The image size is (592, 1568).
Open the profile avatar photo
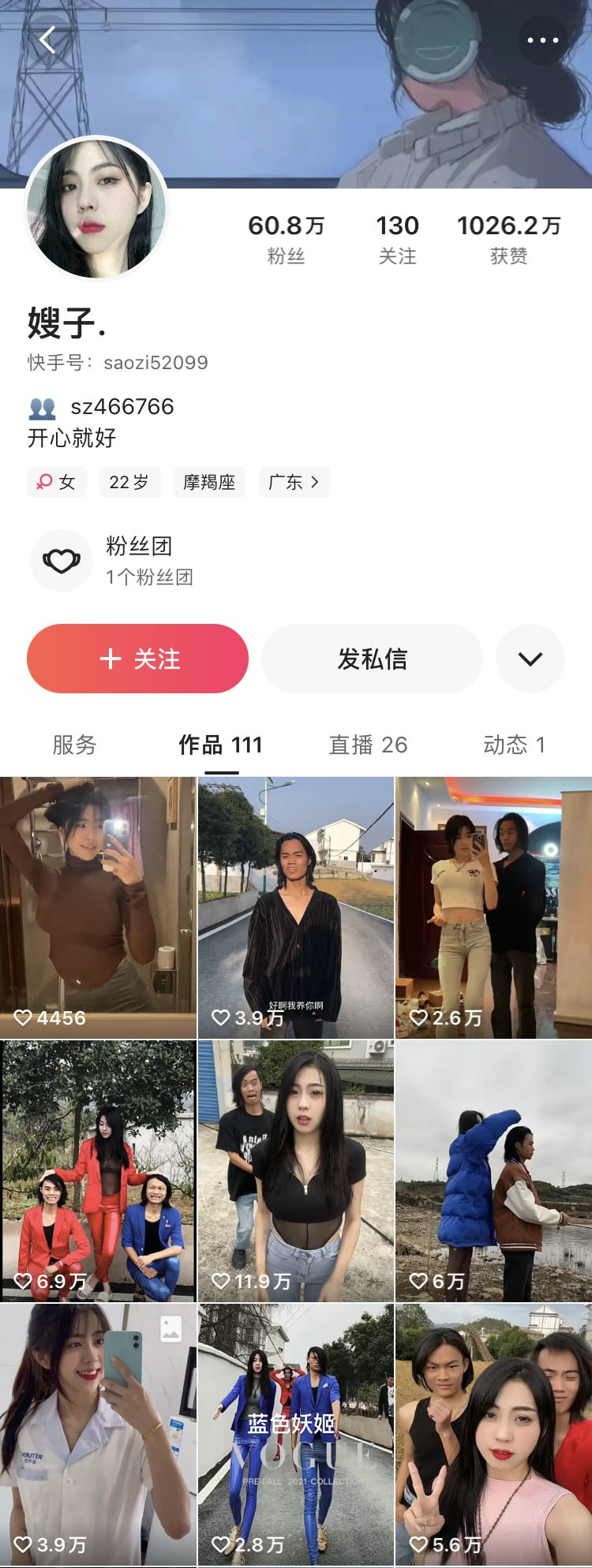[96, 209]
